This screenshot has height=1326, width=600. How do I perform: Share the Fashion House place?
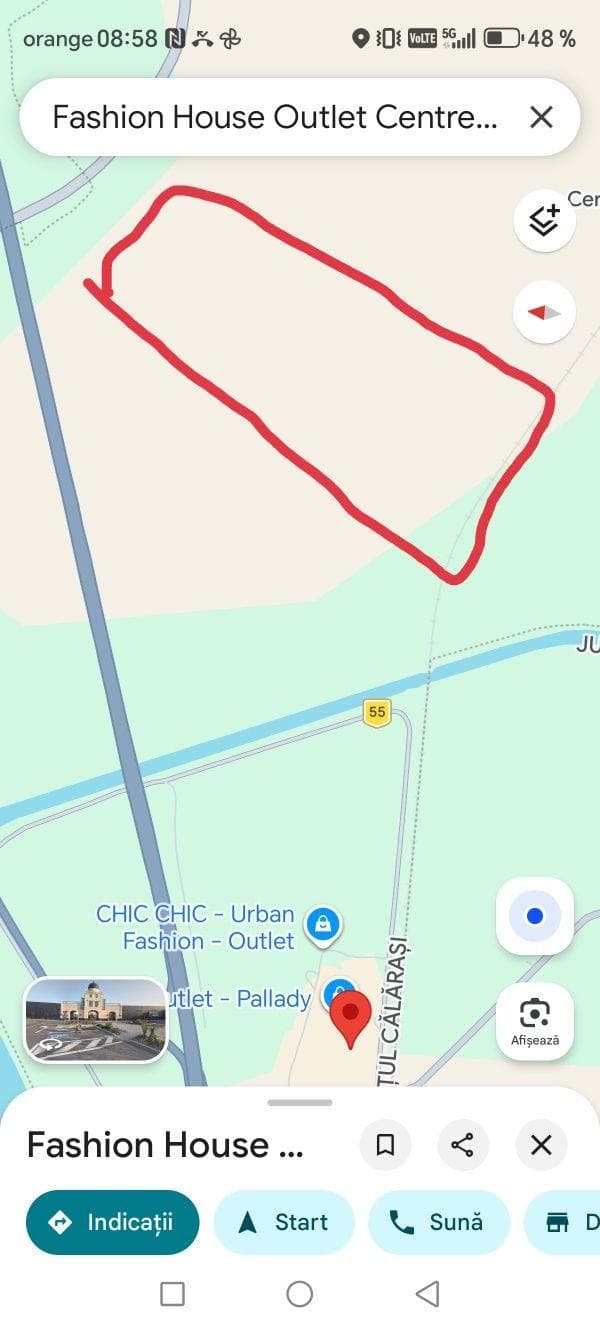(463, 1145)
